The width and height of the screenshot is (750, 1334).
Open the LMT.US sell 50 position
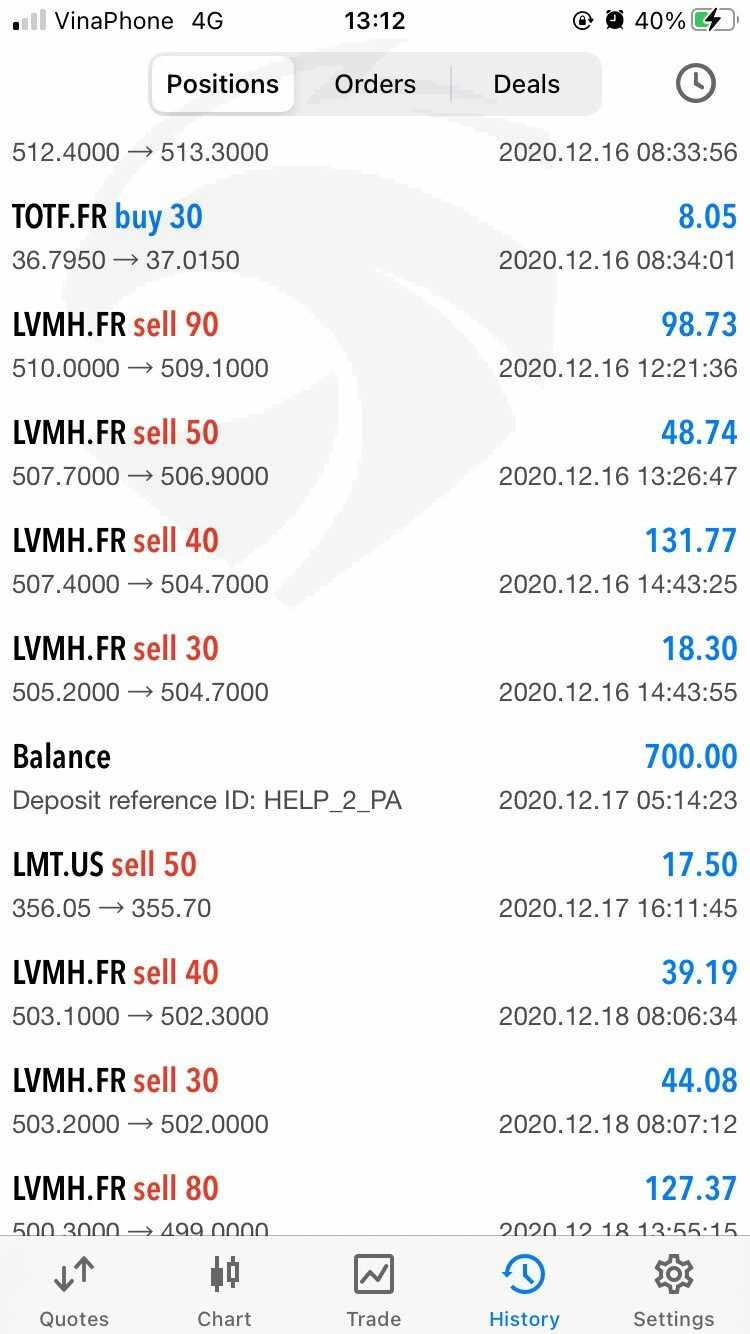(x=375, y=885)
